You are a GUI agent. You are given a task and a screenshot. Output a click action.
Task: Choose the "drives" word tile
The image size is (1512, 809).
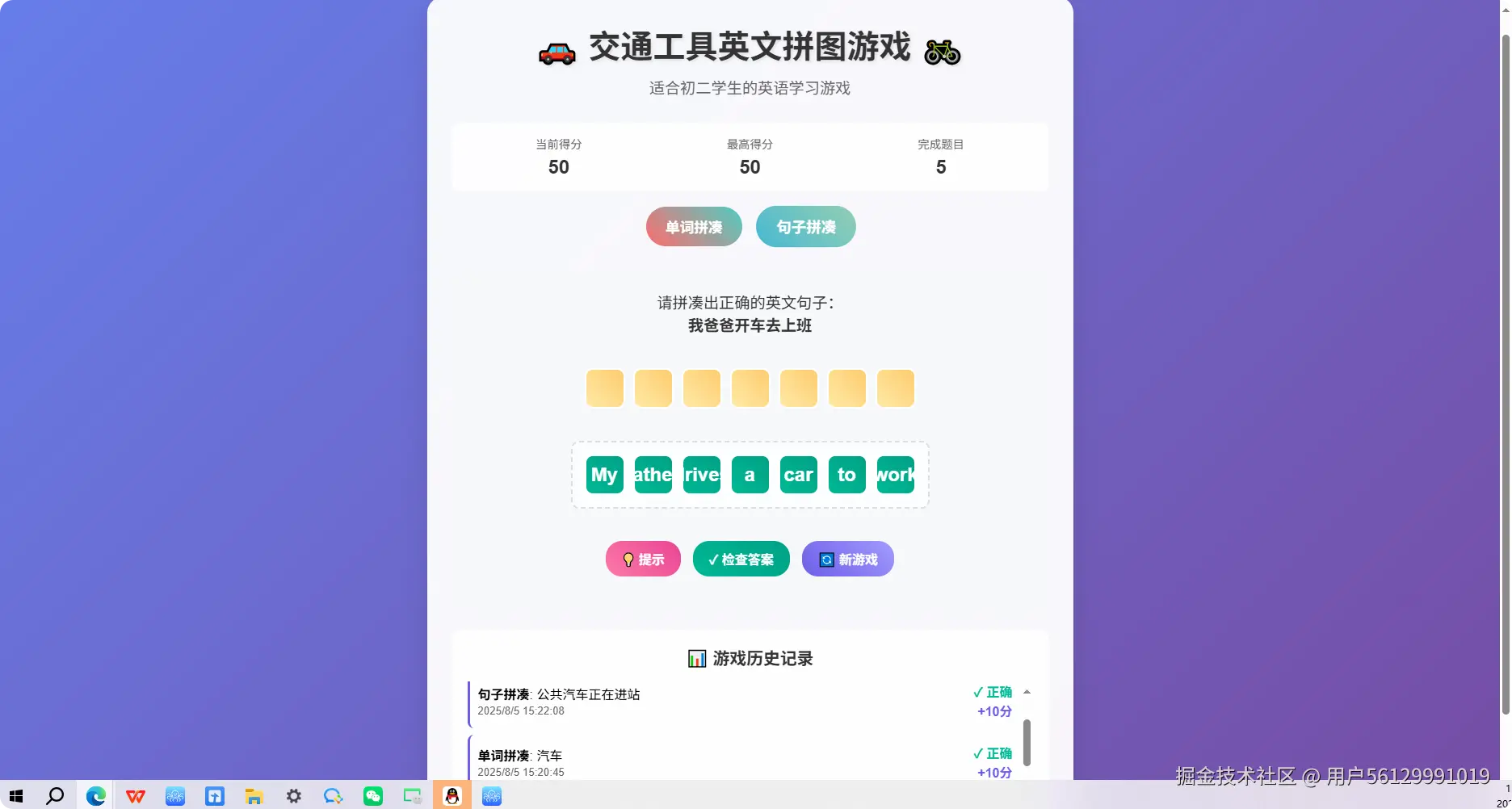tap(701, 475)
